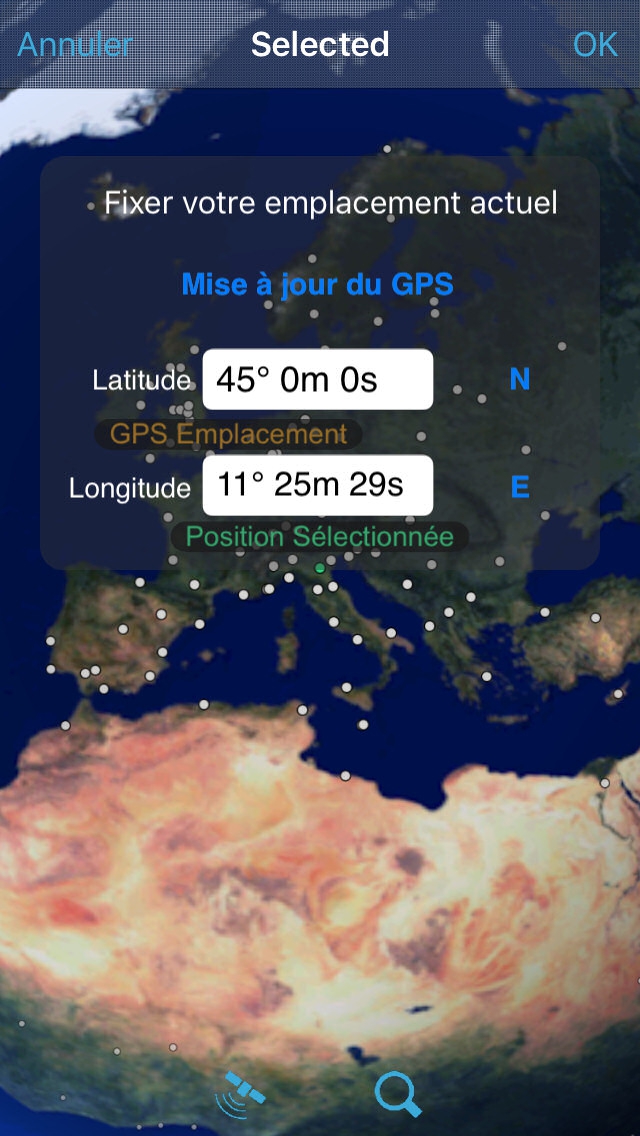Open the location search magnifier

(397, 1094)
